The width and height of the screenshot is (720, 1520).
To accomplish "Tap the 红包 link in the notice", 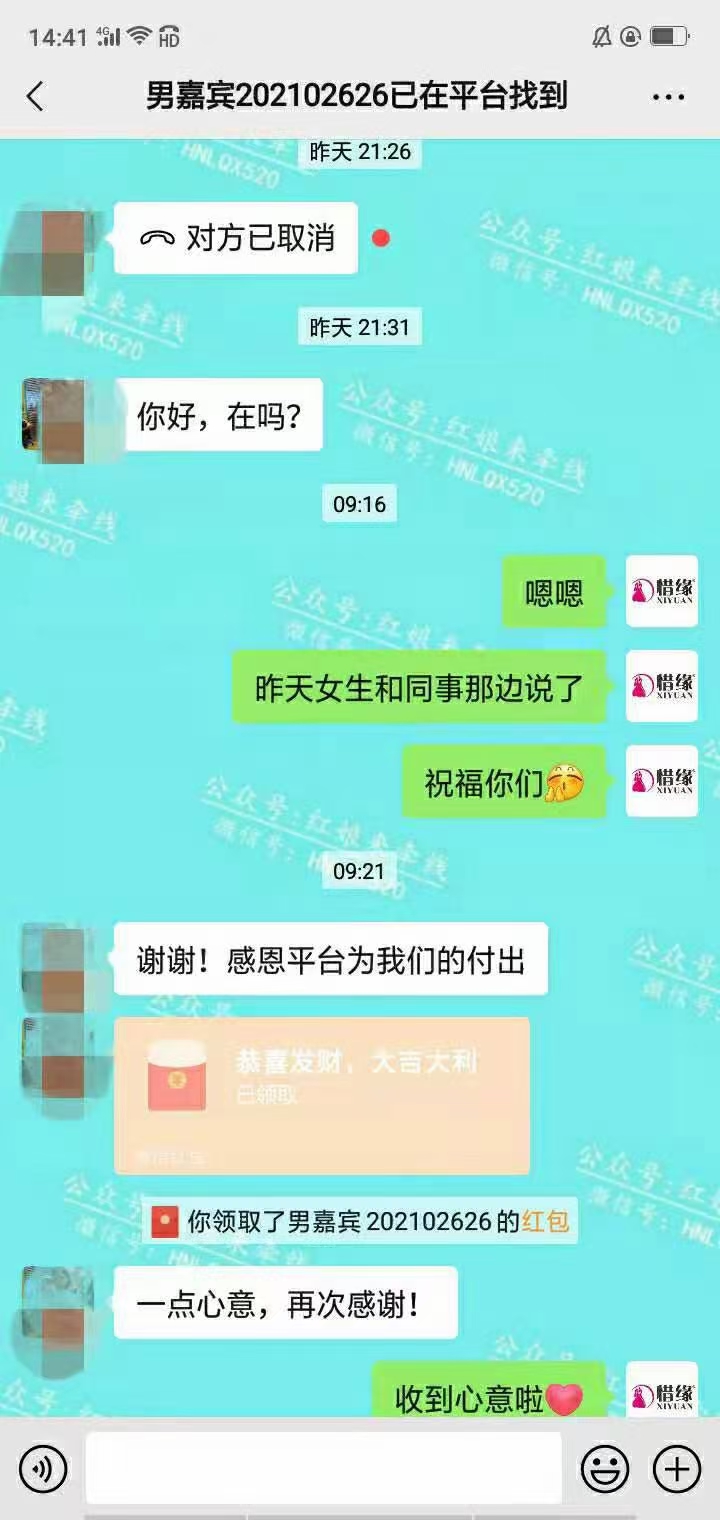I will (x=545, y=1221).
